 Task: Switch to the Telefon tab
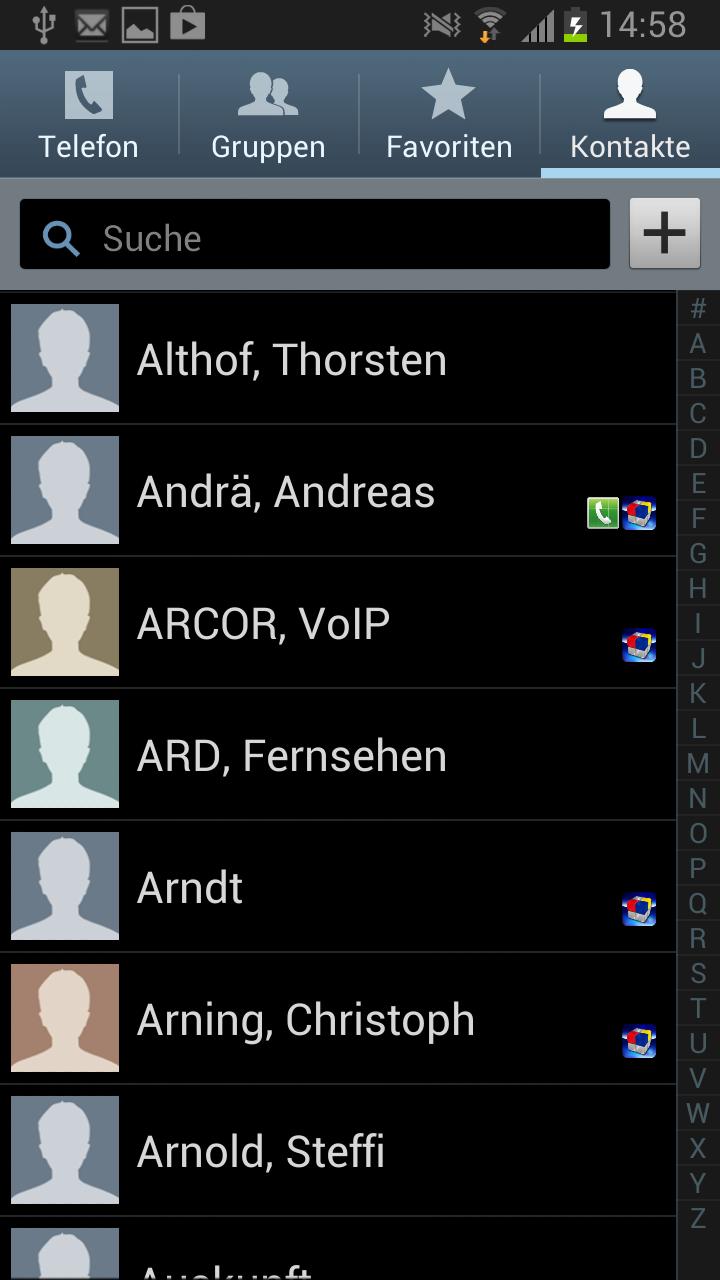[89, 115]
